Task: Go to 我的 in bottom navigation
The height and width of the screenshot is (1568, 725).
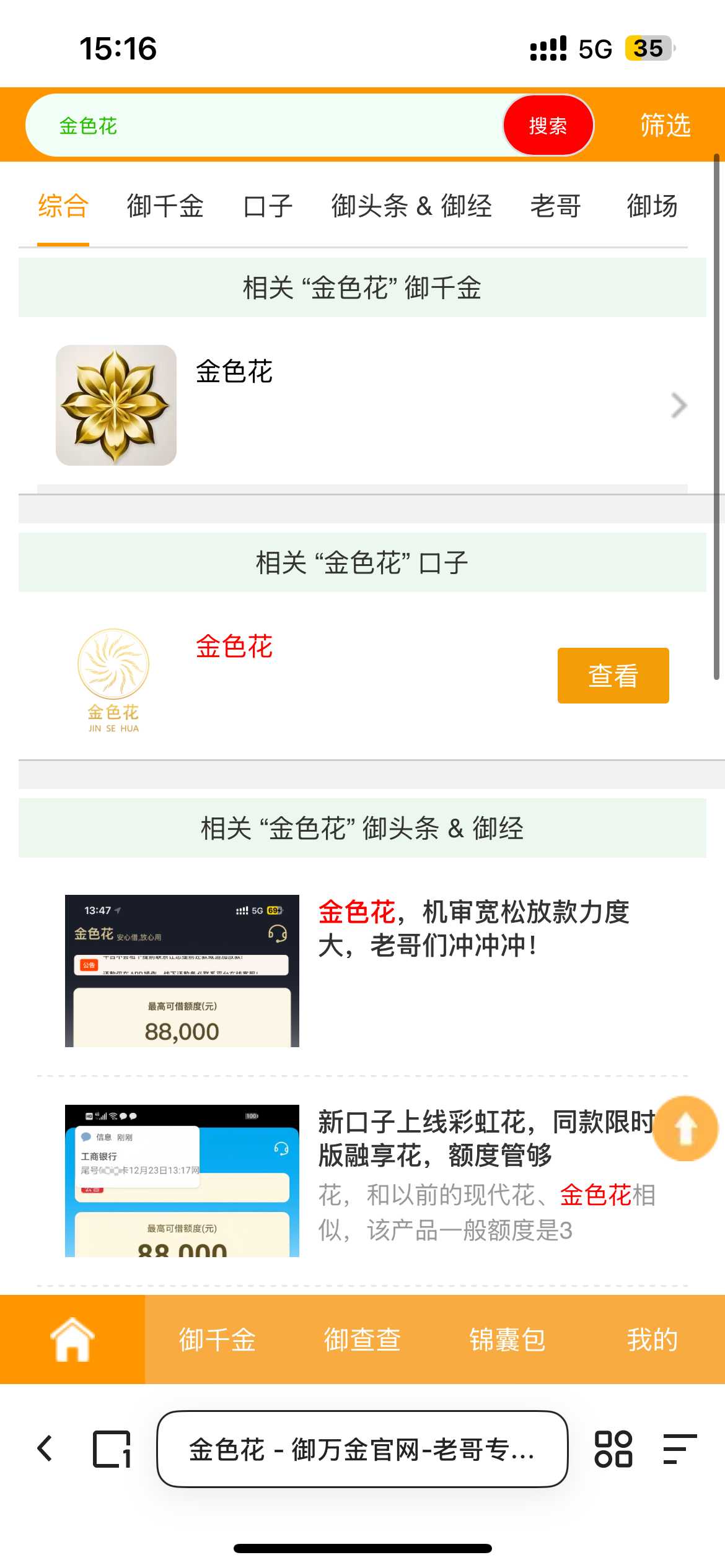Action: pyautogui.click(x=652, y=1339)
